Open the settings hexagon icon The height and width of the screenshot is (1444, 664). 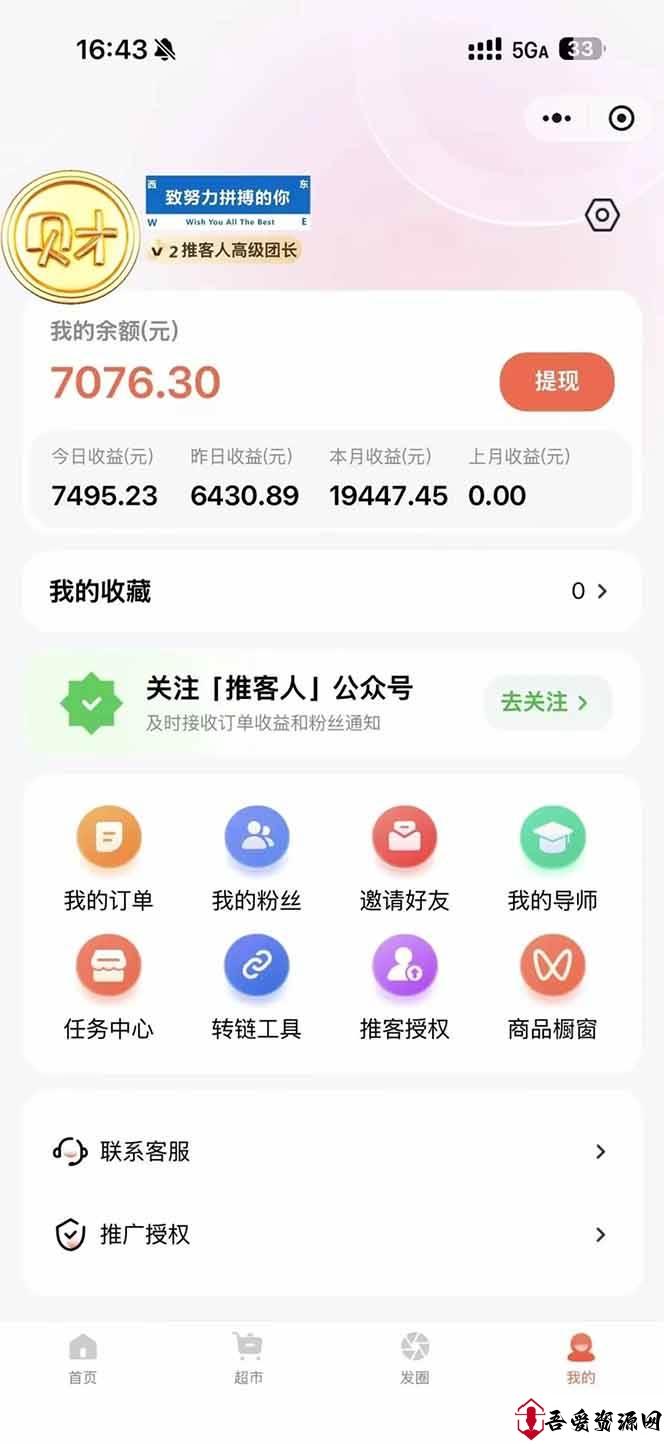(x=602, y=214)
